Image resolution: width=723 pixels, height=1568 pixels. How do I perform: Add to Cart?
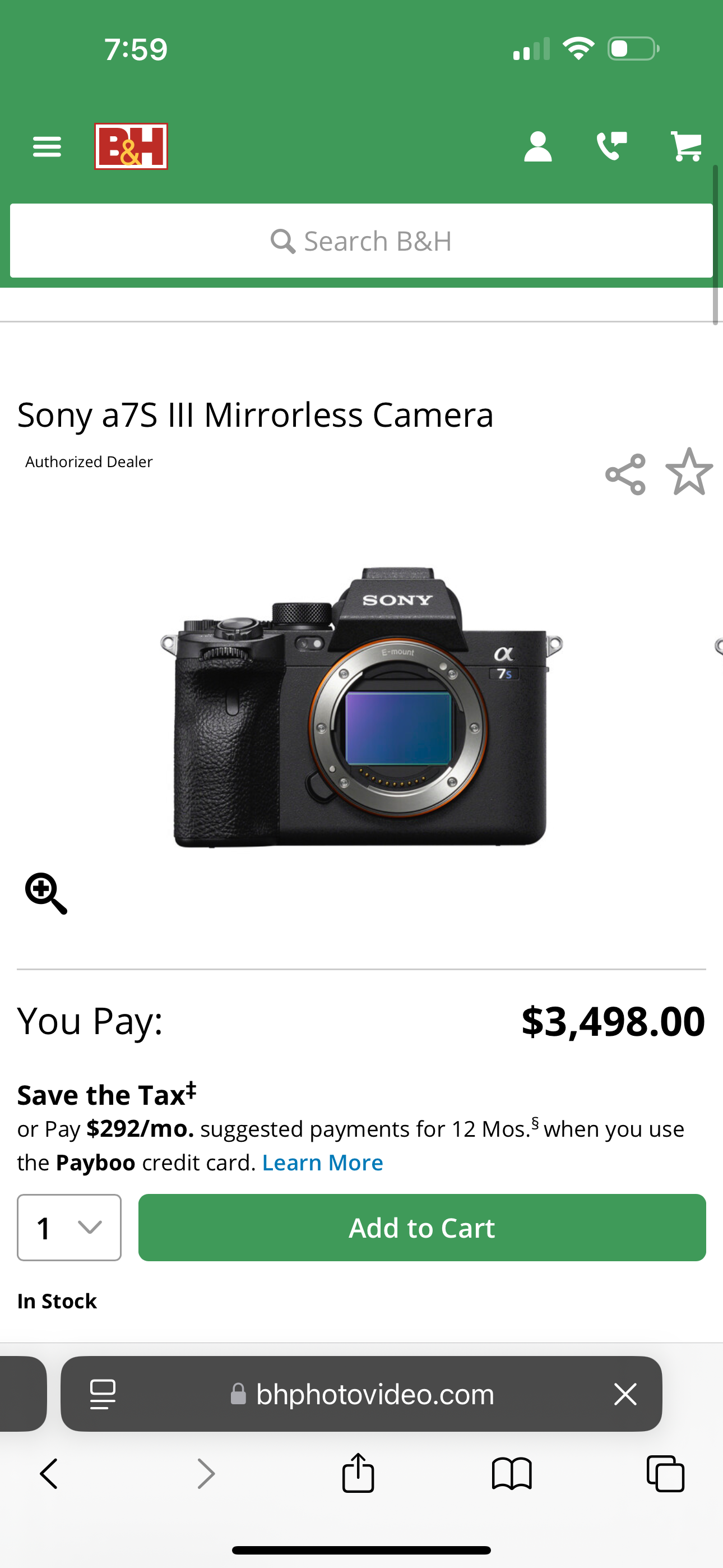tap(421, 1228)
